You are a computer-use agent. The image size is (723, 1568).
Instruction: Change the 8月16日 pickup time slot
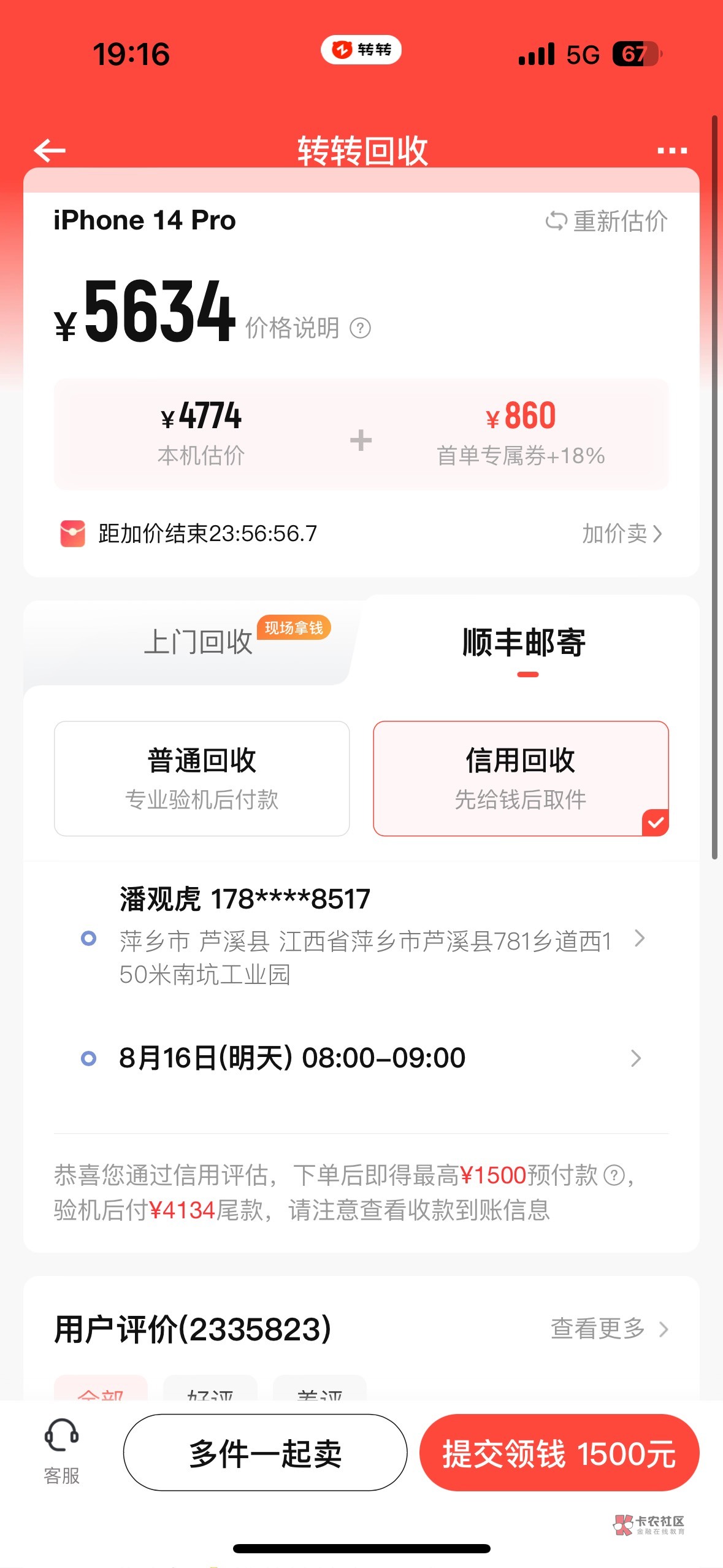[362, 1058]
